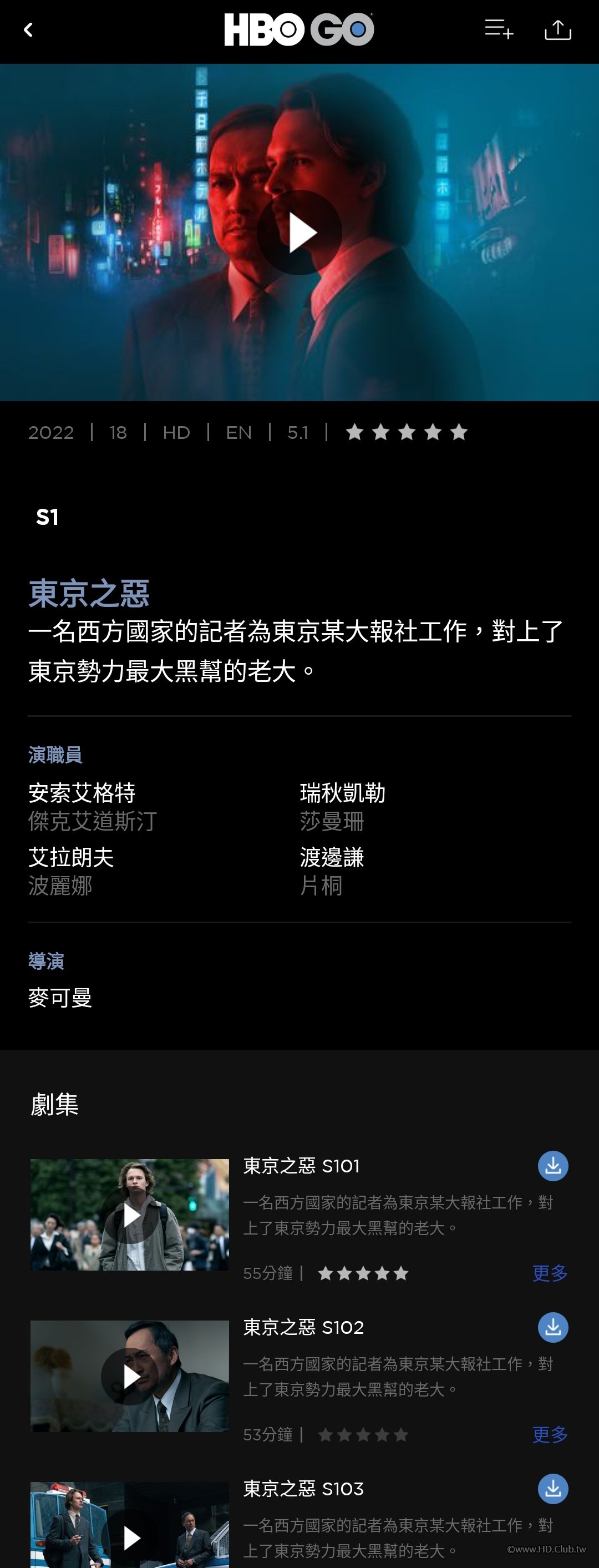Image resolution: width=599 pixels, height=1568 pixels.
Task: Add this series to the watchlist
Action: pyautogui.click(x=499, y=29)
